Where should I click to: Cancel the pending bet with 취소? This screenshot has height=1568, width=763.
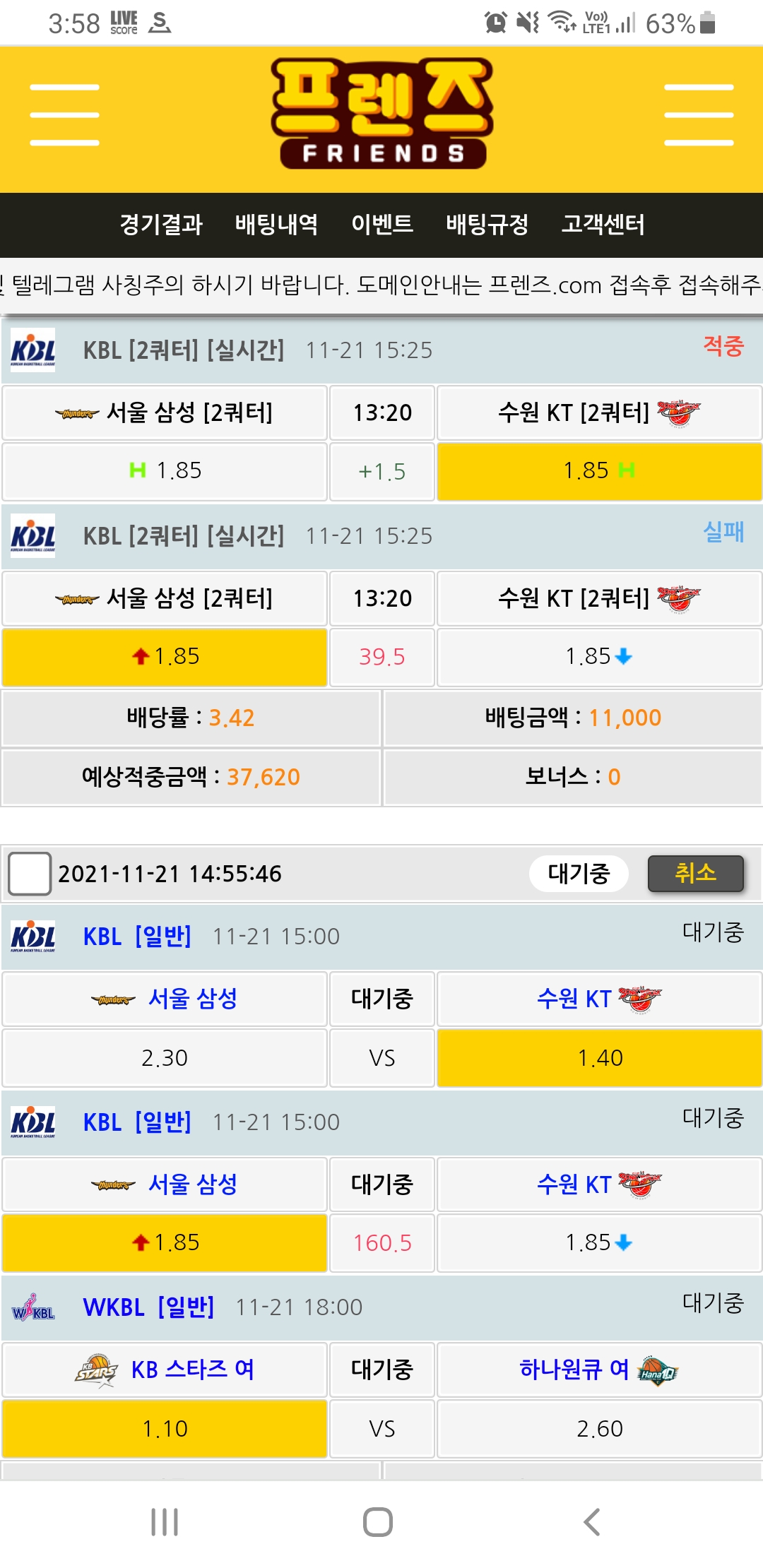pyautogui.click(x=695, y=874)
